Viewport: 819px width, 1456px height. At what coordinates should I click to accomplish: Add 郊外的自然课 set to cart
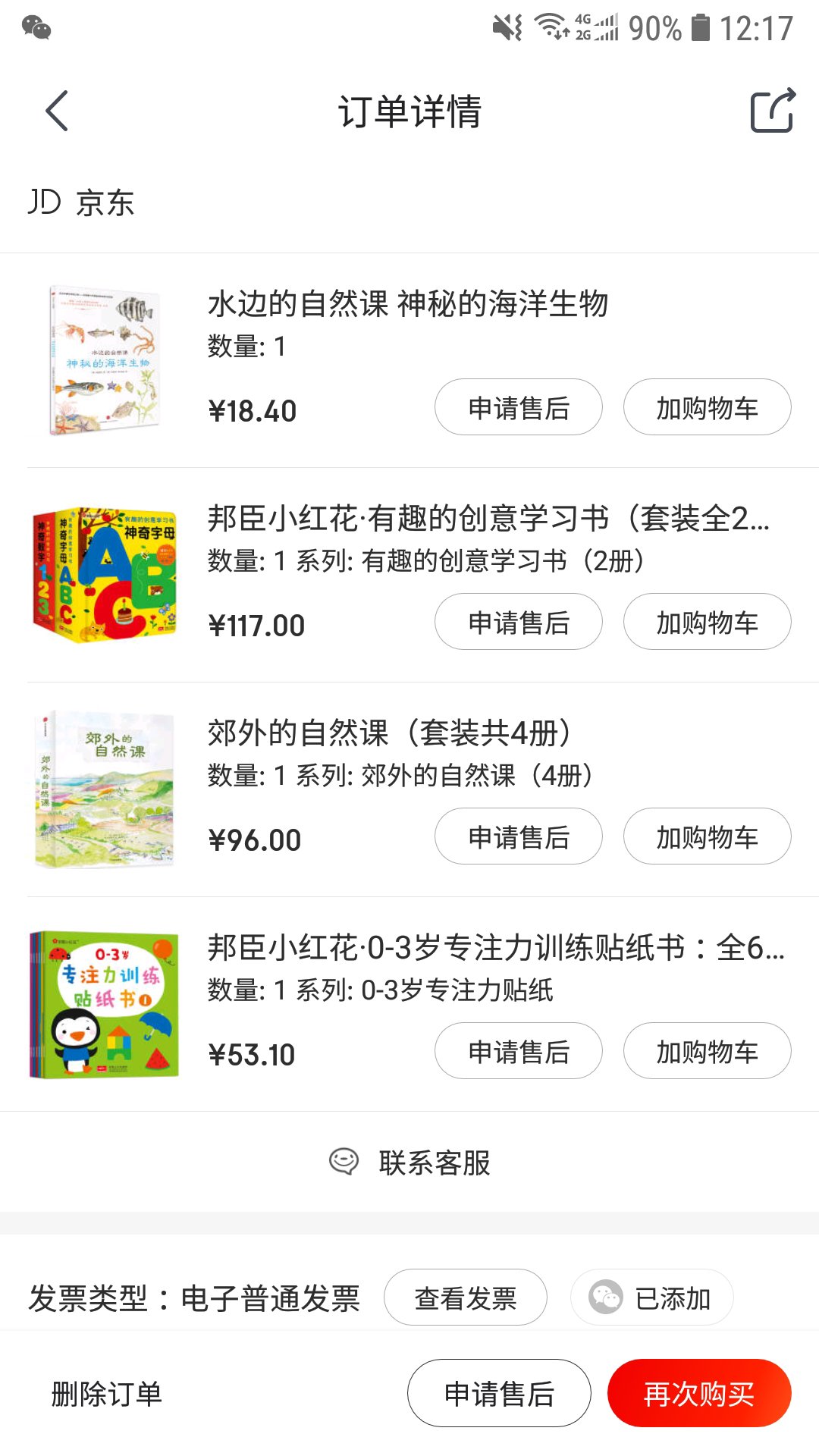707,836
